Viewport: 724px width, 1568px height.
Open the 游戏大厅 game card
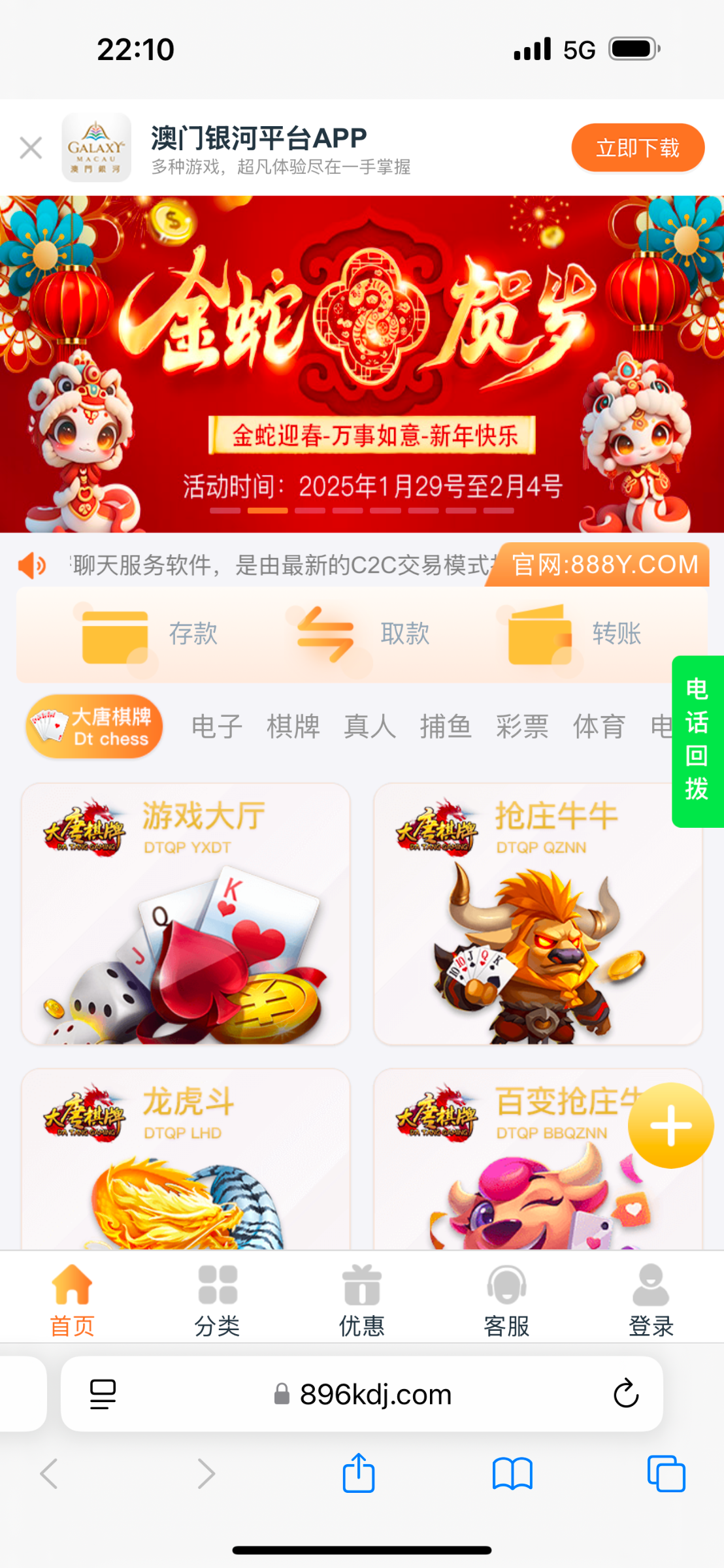click(x=186, y=915)
